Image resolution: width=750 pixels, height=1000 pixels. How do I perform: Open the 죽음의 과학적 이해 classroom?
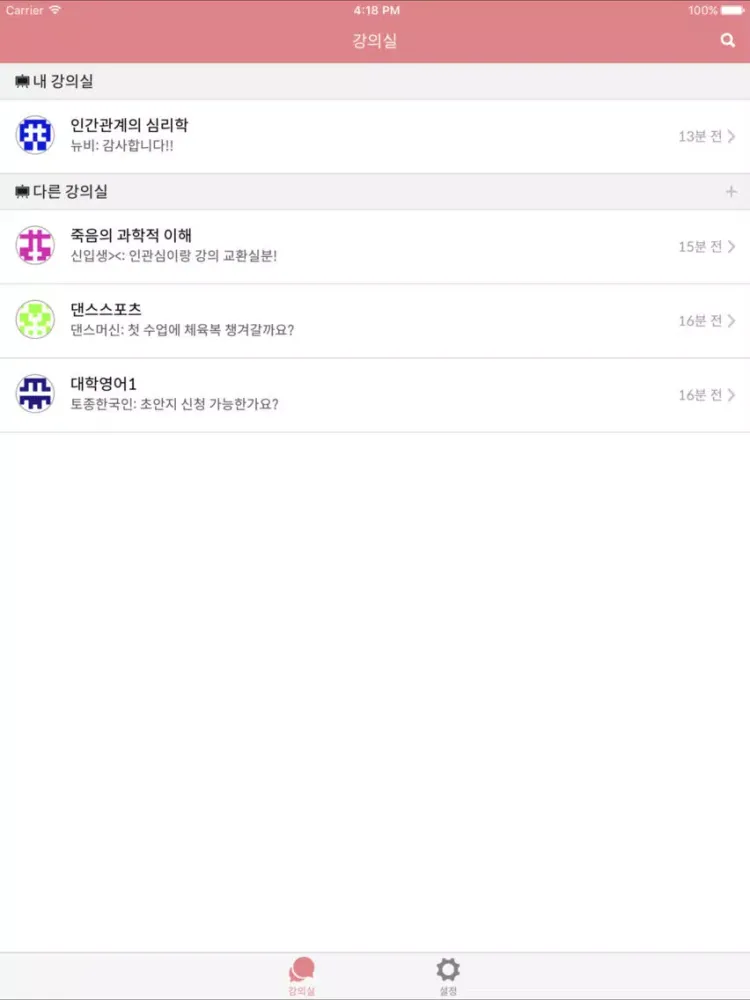[x=375, y=246]
